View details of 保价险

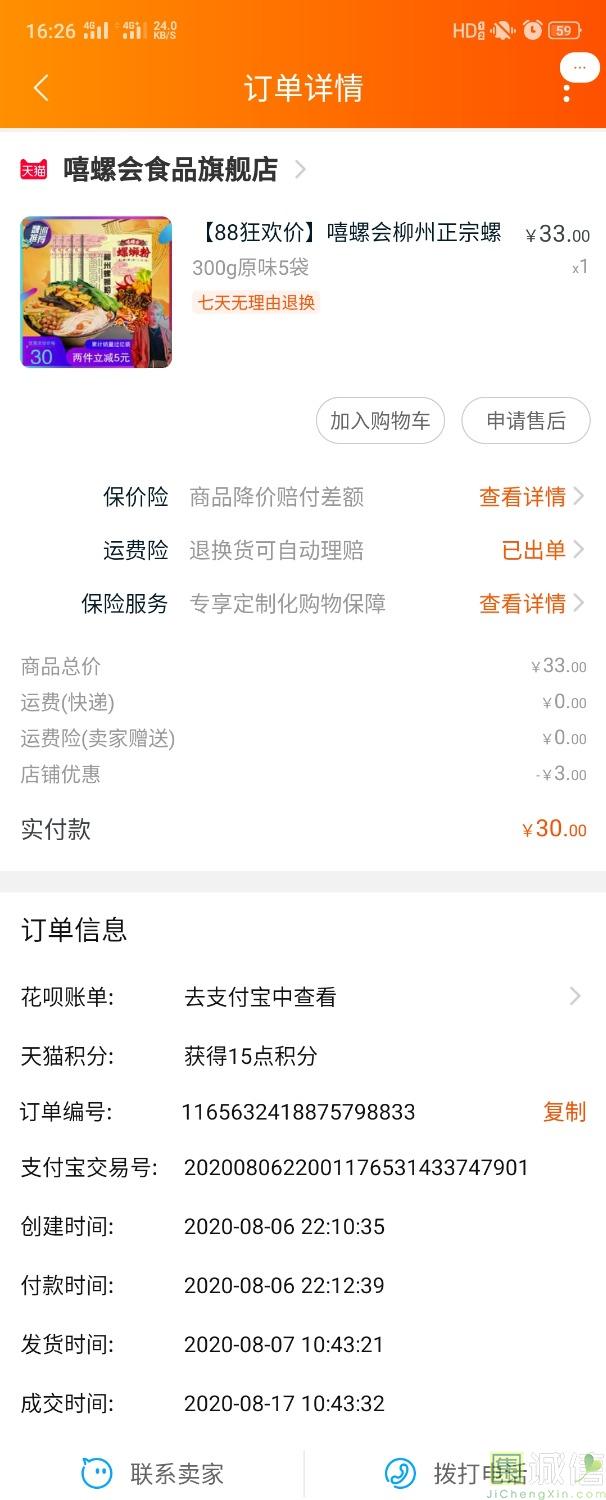point(531,497)
